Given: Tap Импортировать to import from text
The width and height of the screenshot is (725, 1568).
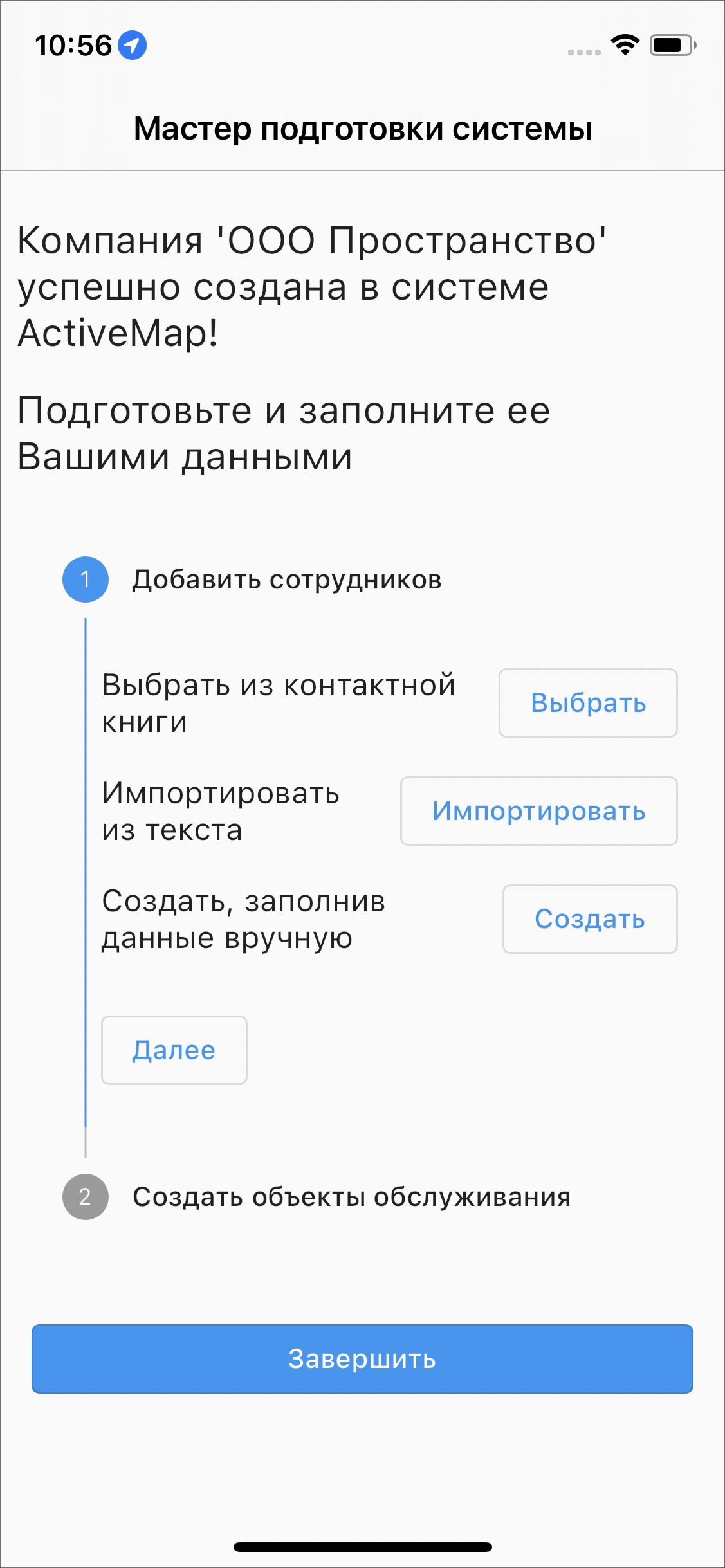Looking at the screenshot, I should tap(538, 811).
